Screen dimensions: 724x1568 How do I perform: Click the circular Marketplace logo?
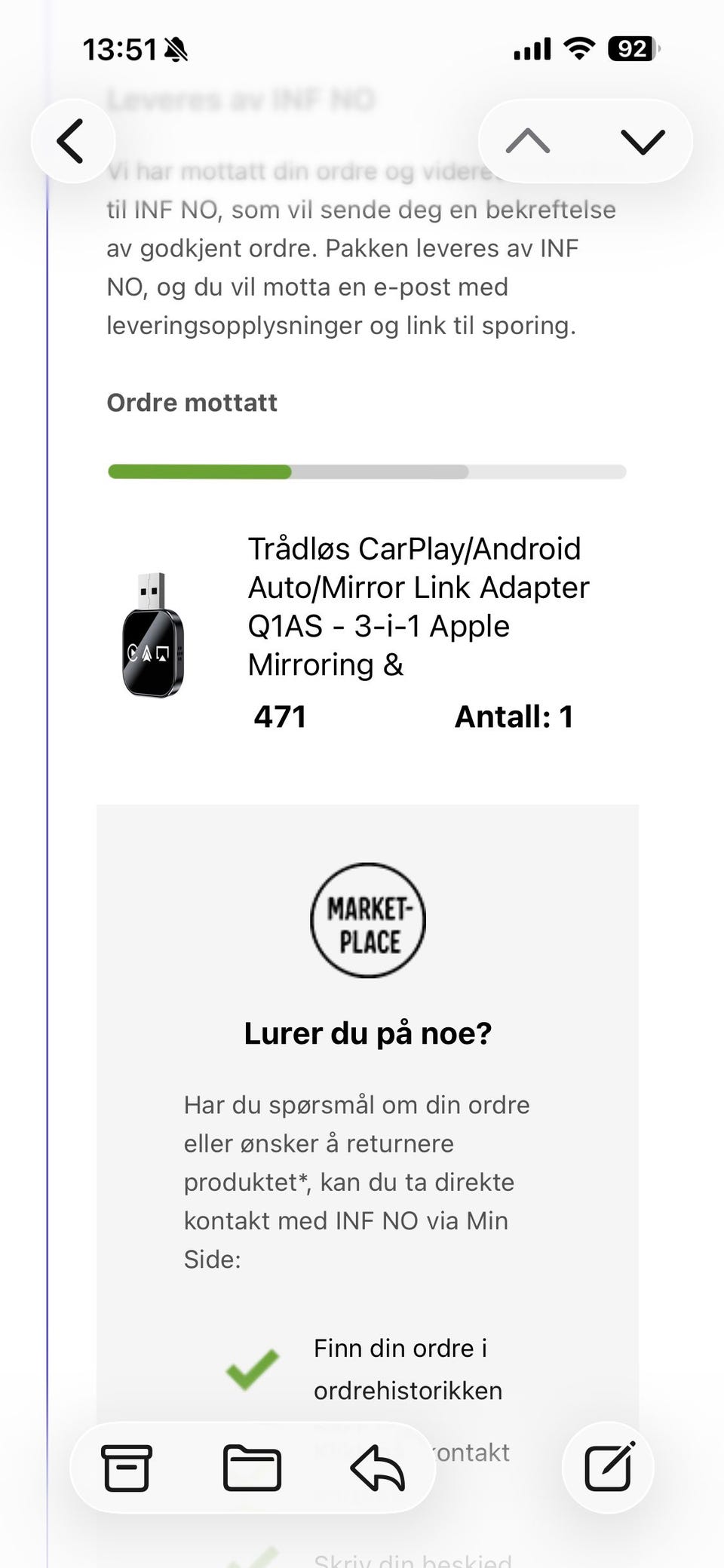coord(367,921)
